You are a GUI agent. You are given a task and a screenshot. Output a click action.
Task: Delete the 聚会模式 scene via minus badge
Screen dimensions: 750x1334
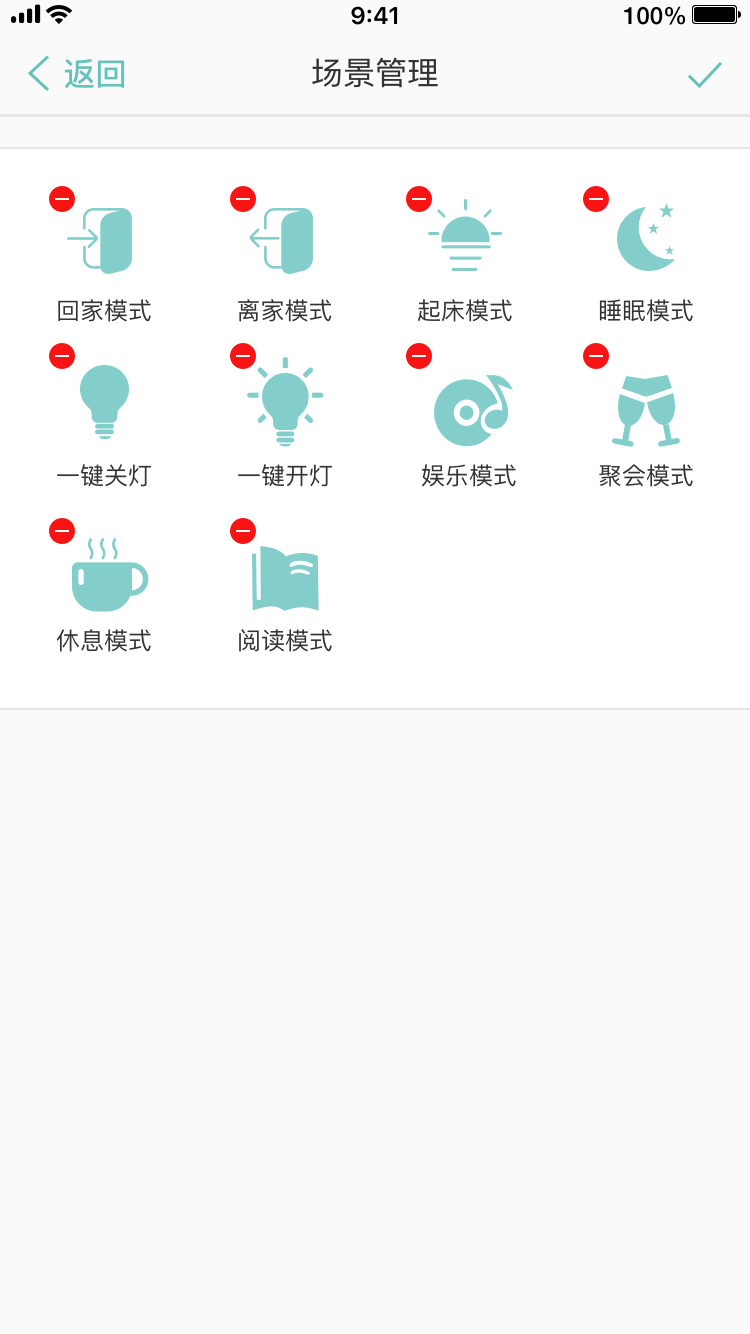(596, 356)
